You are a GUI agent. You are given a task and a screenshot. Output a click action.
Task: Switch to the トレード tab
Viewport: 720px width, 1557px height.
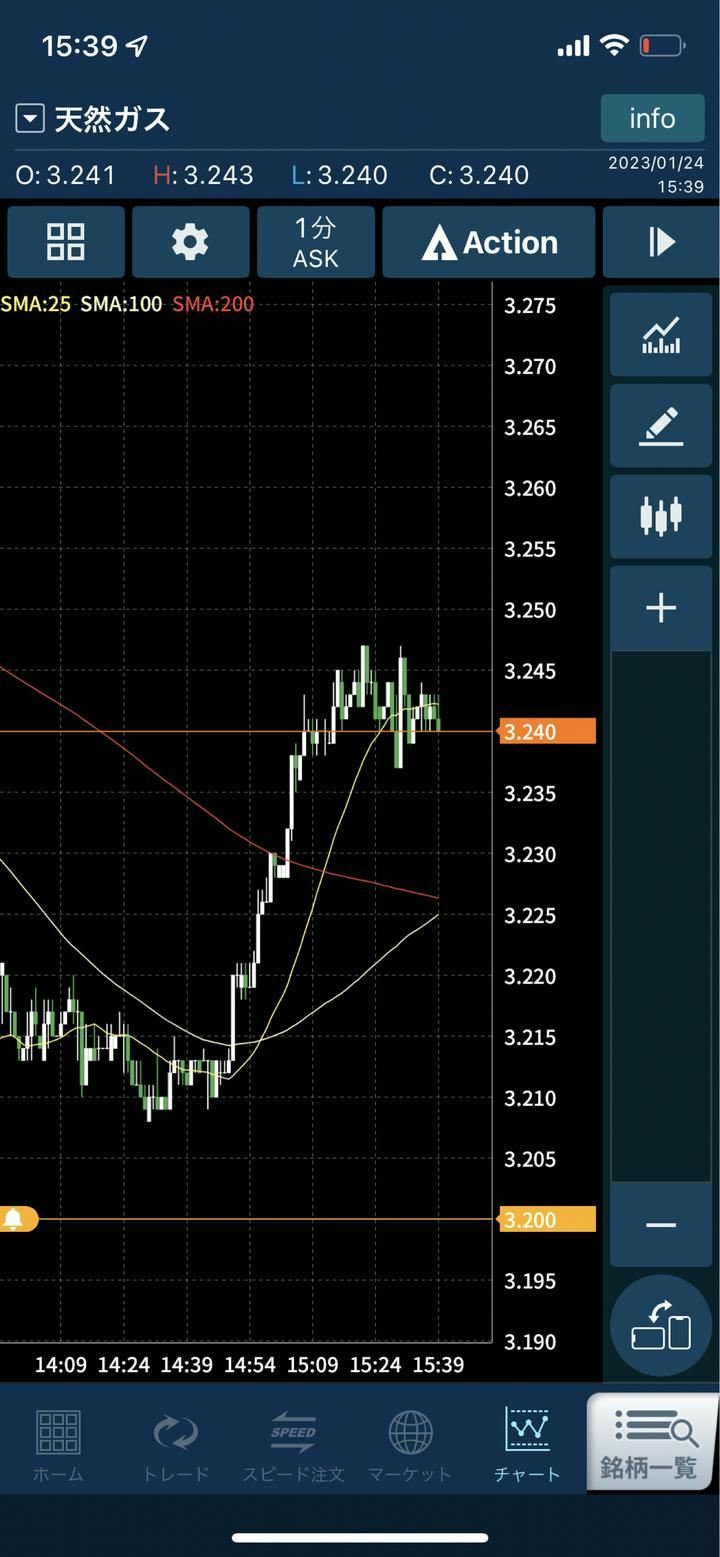click(176, 1445)
